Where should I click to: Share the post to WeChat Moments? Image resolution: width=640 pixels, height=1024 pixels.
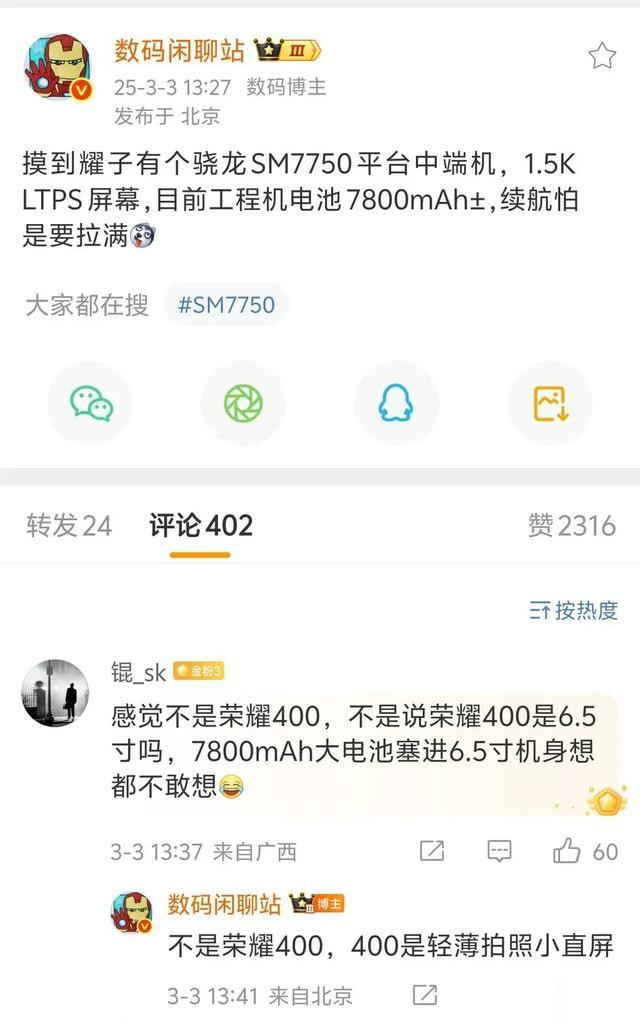click(243, 404)
